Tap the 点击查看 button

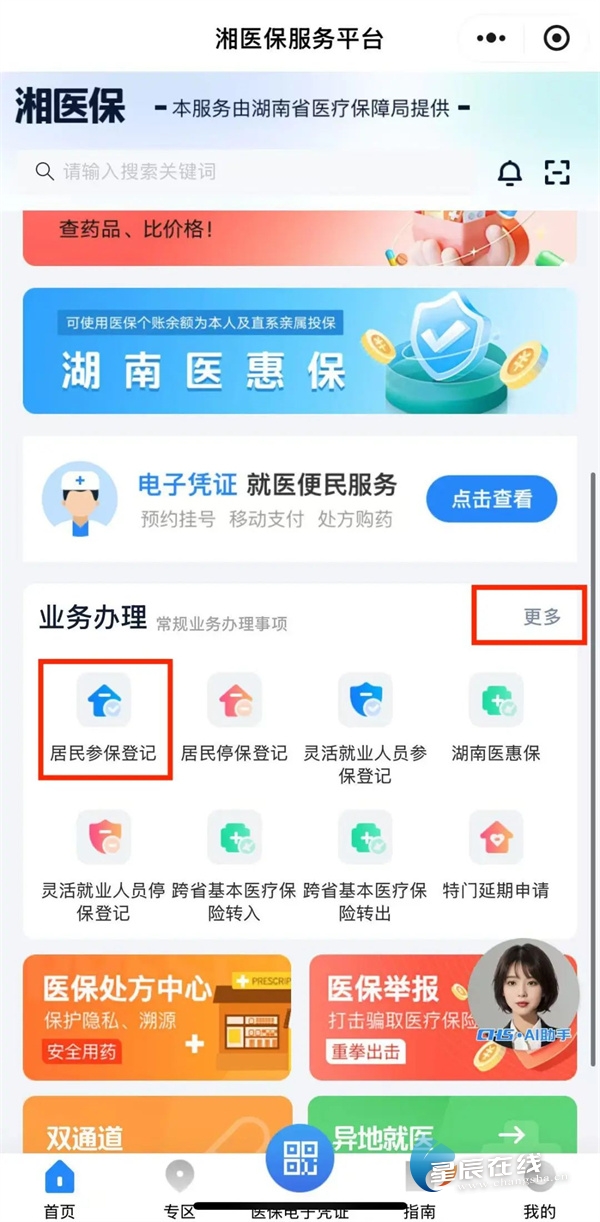pos(491,498)
